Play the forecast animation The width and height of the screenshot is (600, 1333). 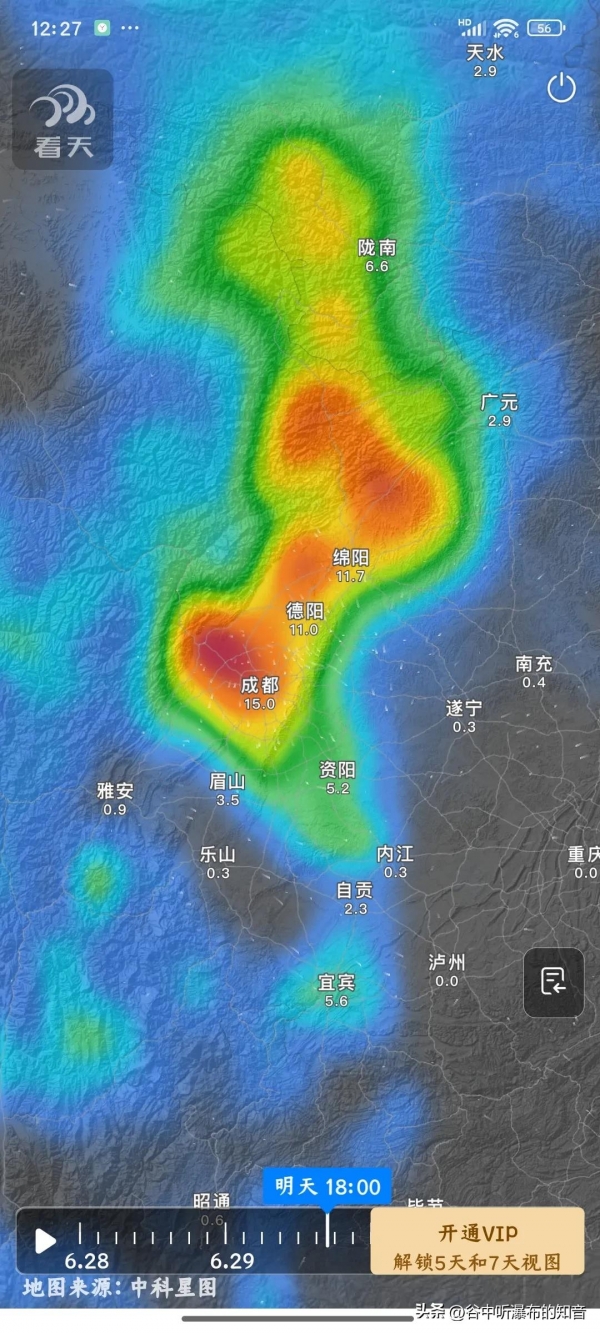point(45,1241)
